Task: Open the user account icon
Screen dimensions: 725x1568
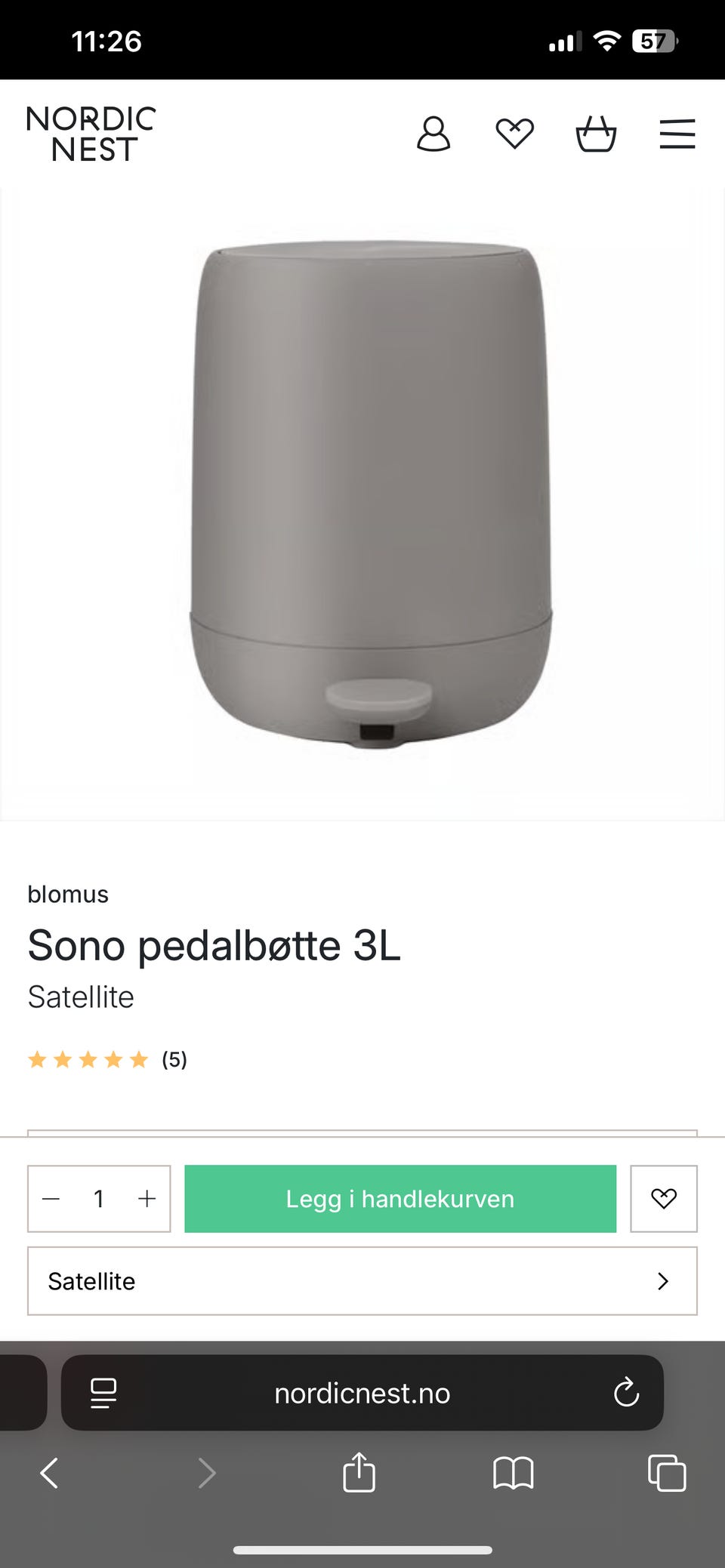Action: [433, 134]
